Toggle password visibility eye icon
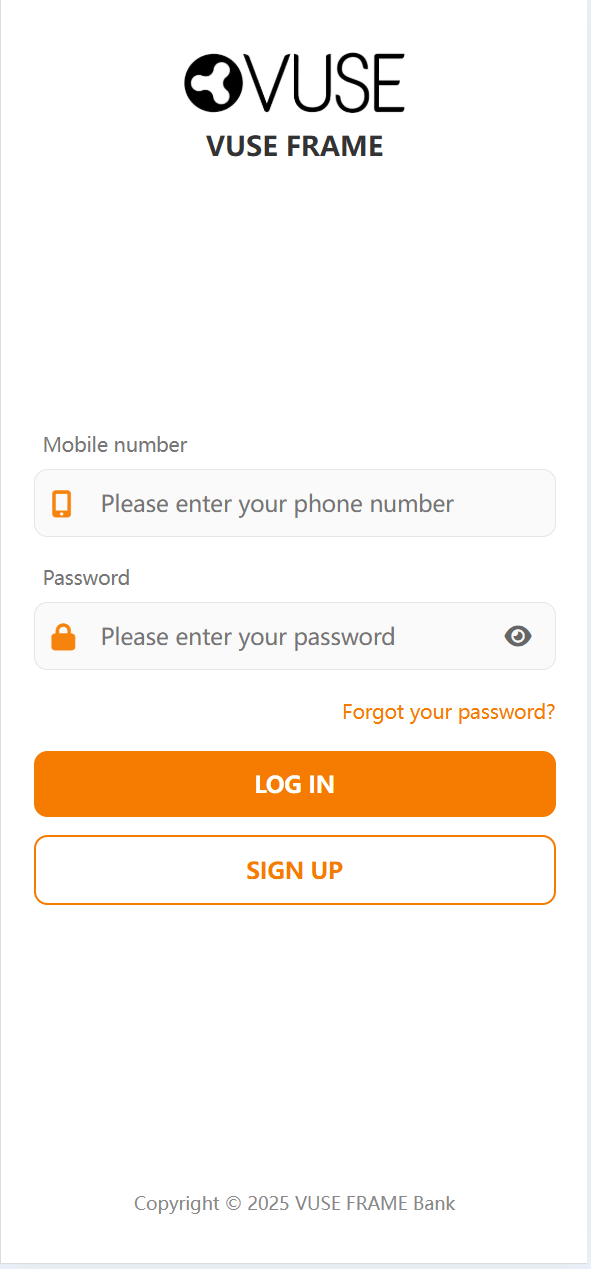Viewport: 591px width, 1269px height. [x=518, y=636]
